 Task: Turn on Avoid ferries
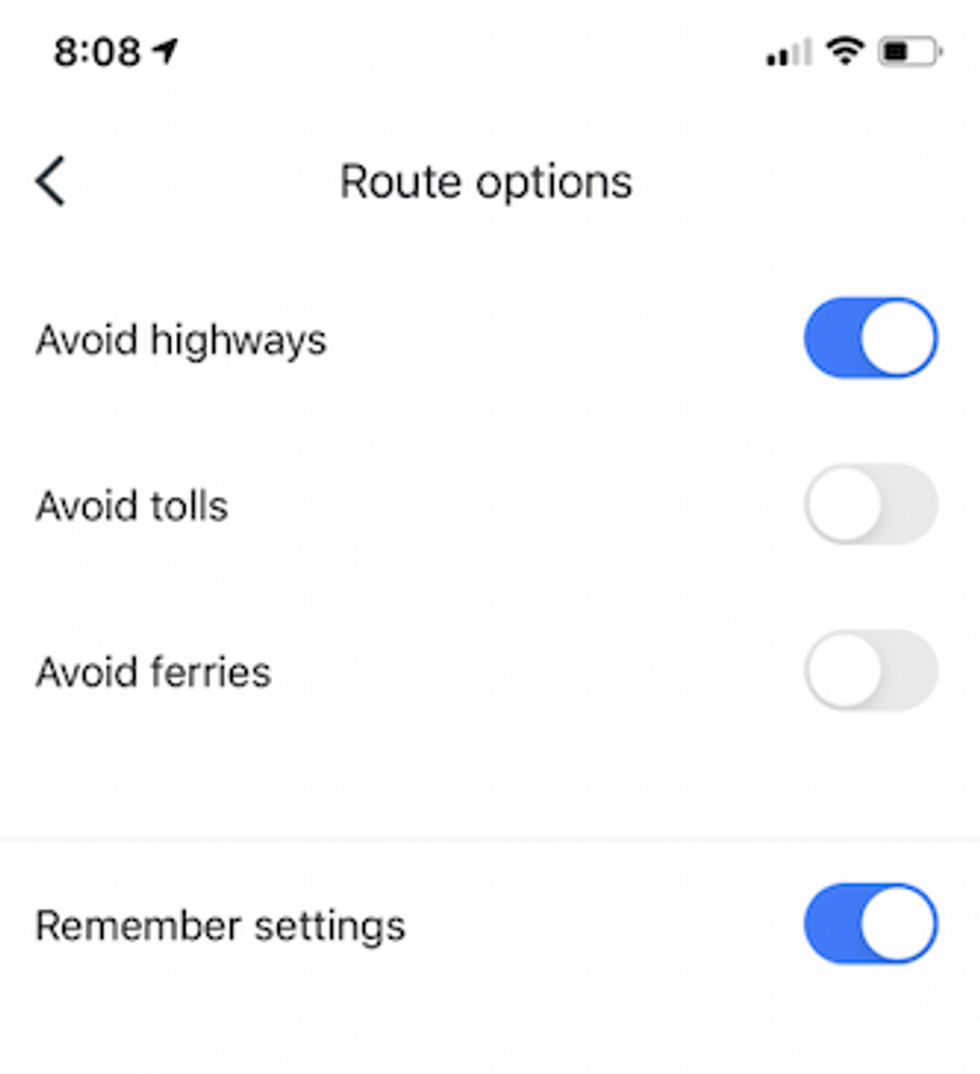point(870,671)
